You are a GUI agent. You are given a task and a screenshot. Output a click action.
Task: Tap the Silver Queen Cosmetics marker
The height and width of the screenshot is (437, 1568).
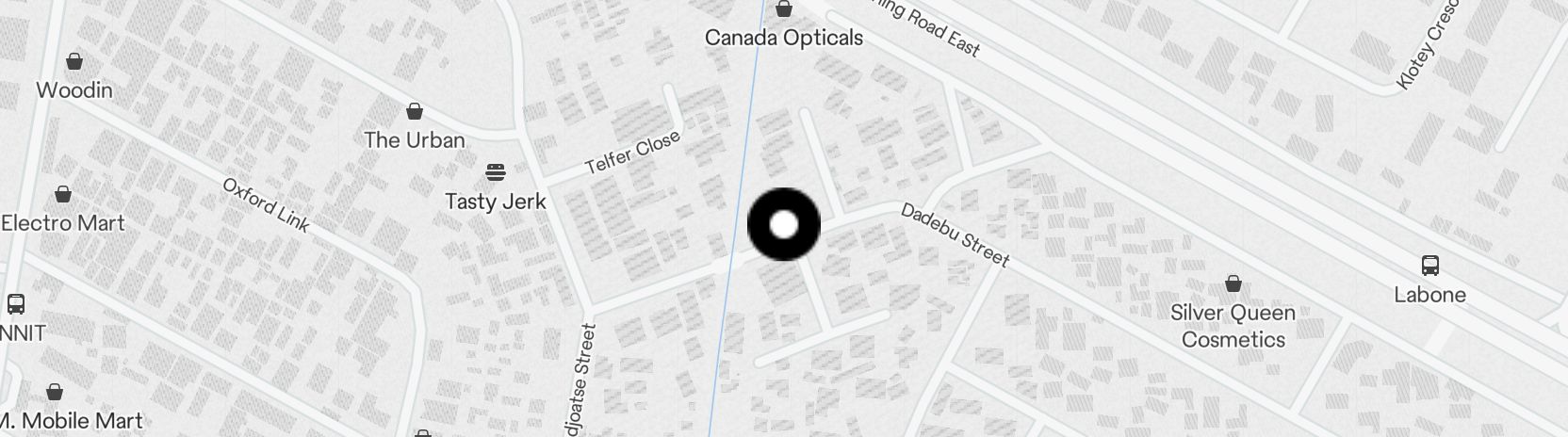(x=1233, y=283)
